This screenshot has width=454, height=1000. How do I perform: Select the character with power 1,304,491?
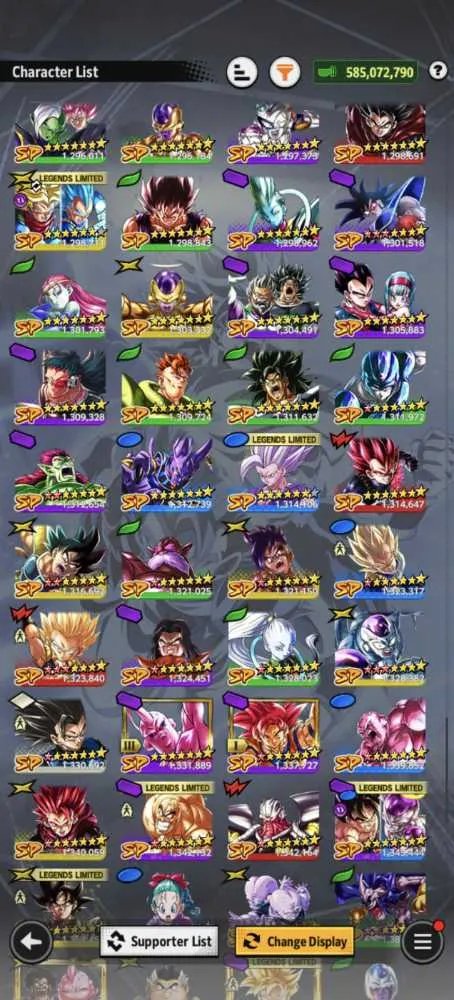[273, 300]
